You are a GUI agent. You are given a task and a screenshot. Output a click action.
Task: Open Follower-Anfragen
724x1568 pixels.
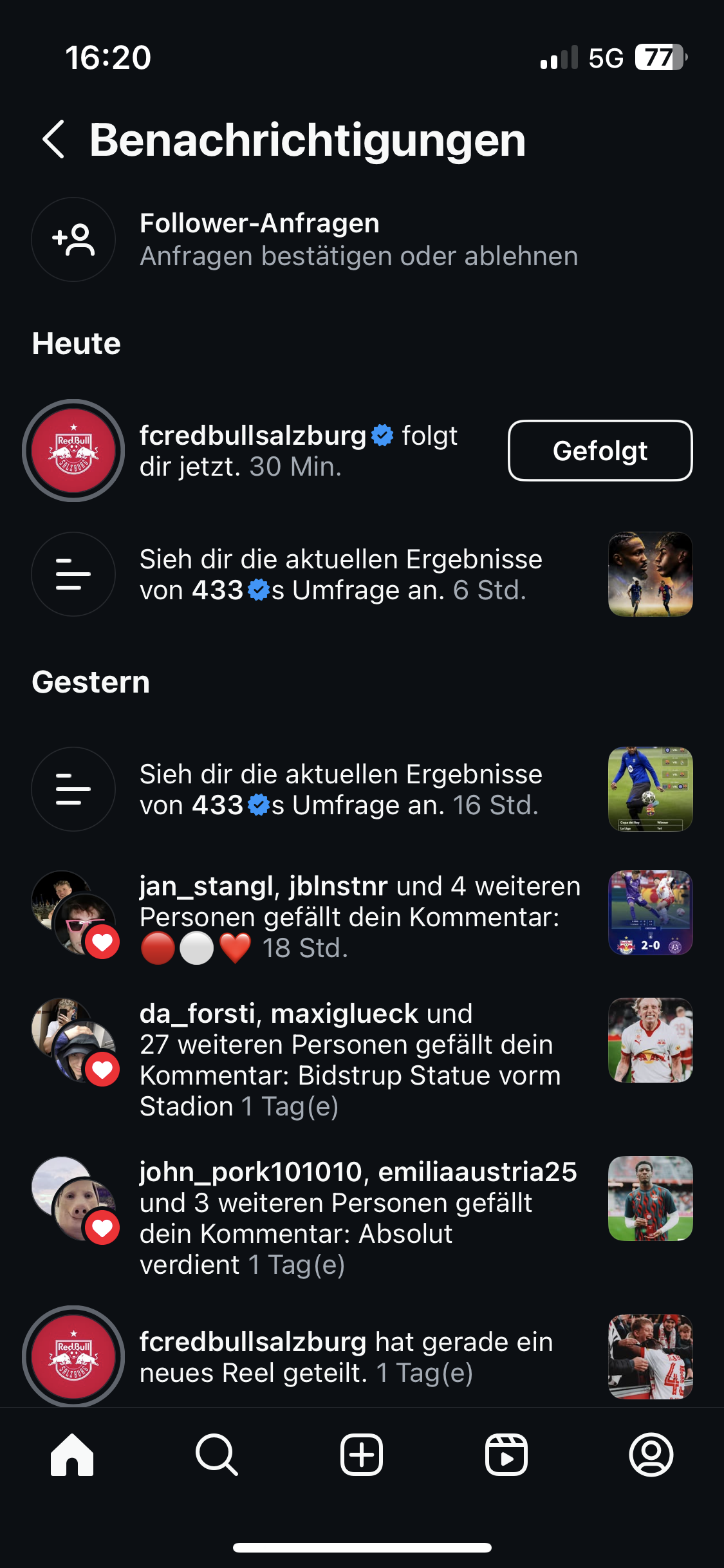coord(358,239)
